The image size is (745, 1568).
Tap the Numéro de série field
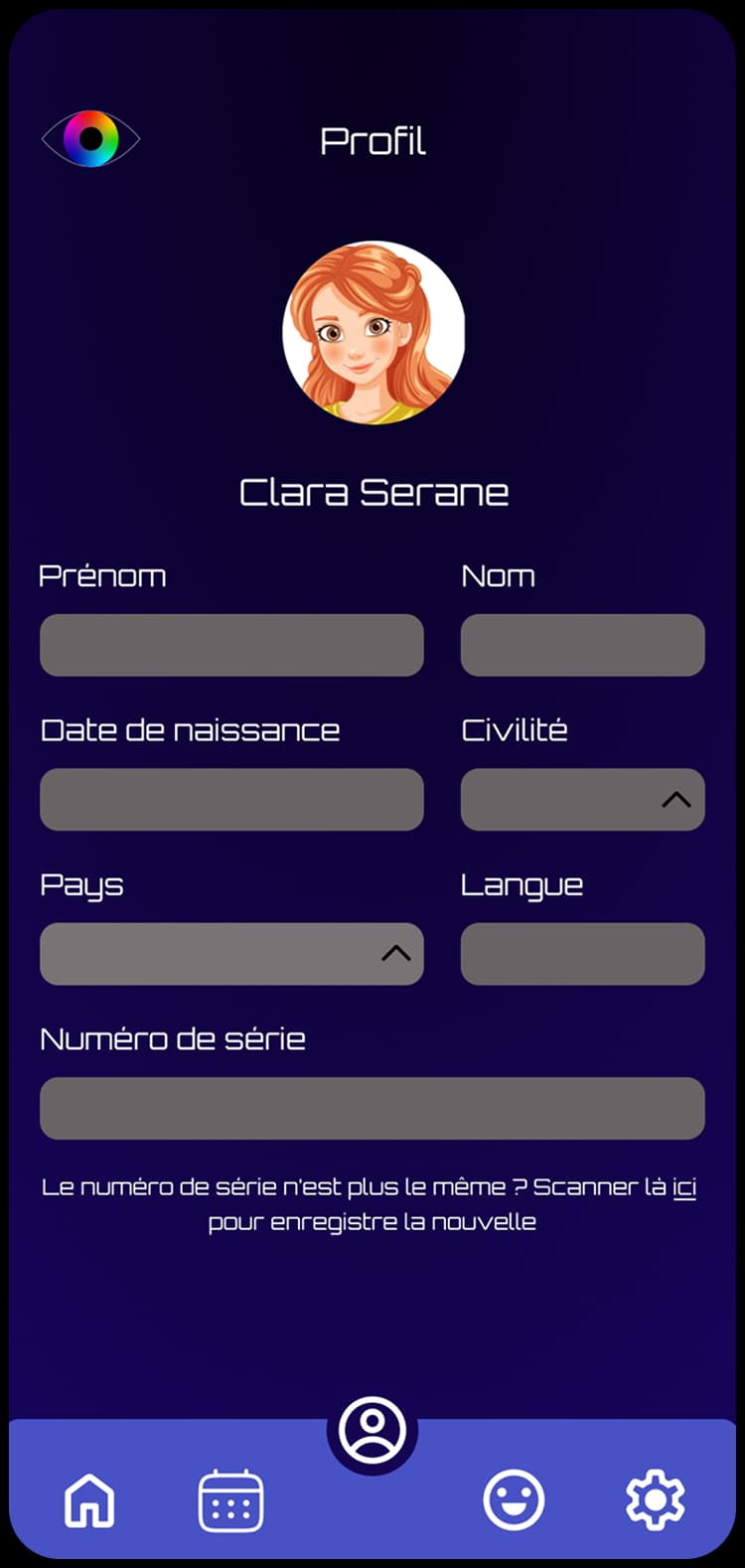[x=372, y=1107]
